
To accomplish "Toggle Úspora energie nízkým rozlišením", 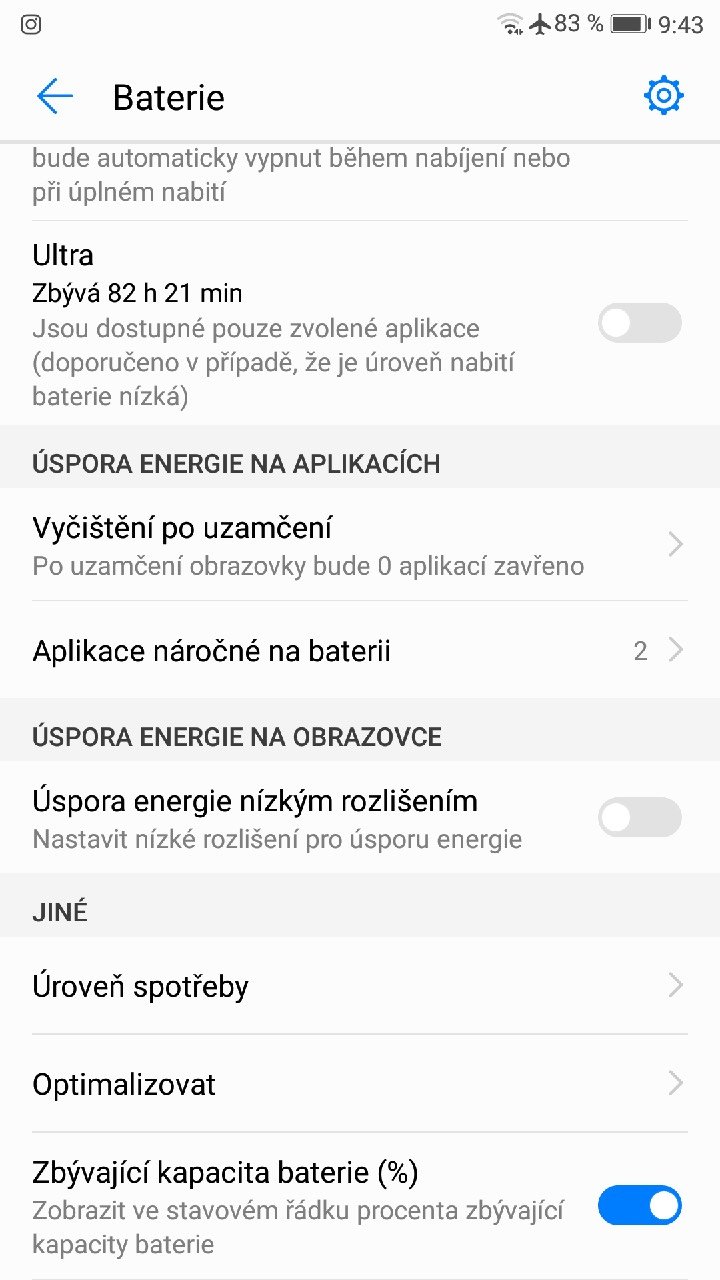I will [639, 817].
